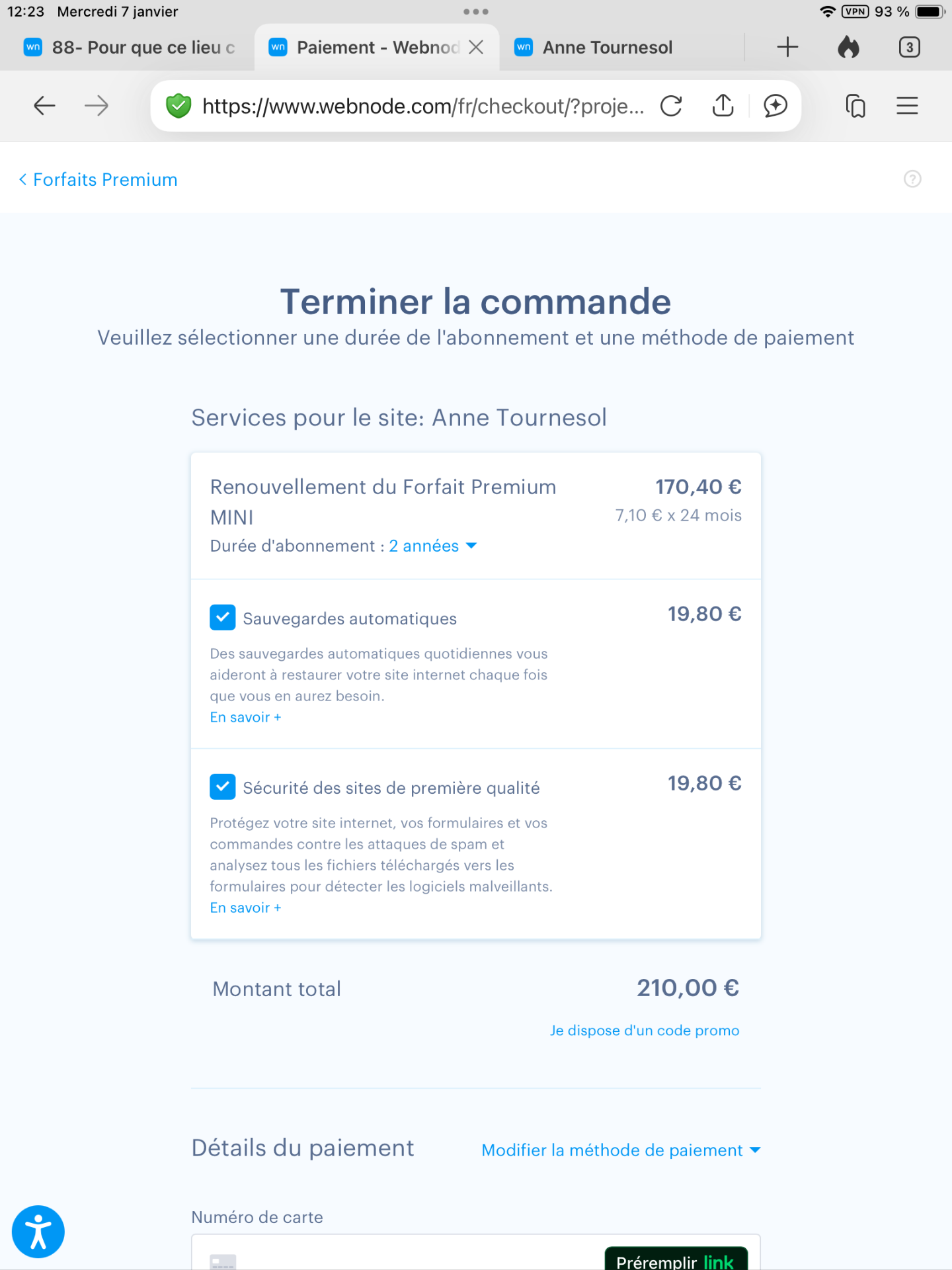This screenshot has width=952, height=1270.
Task: Tap the fire clear-data icon
Action: click(x=848, y=48)
